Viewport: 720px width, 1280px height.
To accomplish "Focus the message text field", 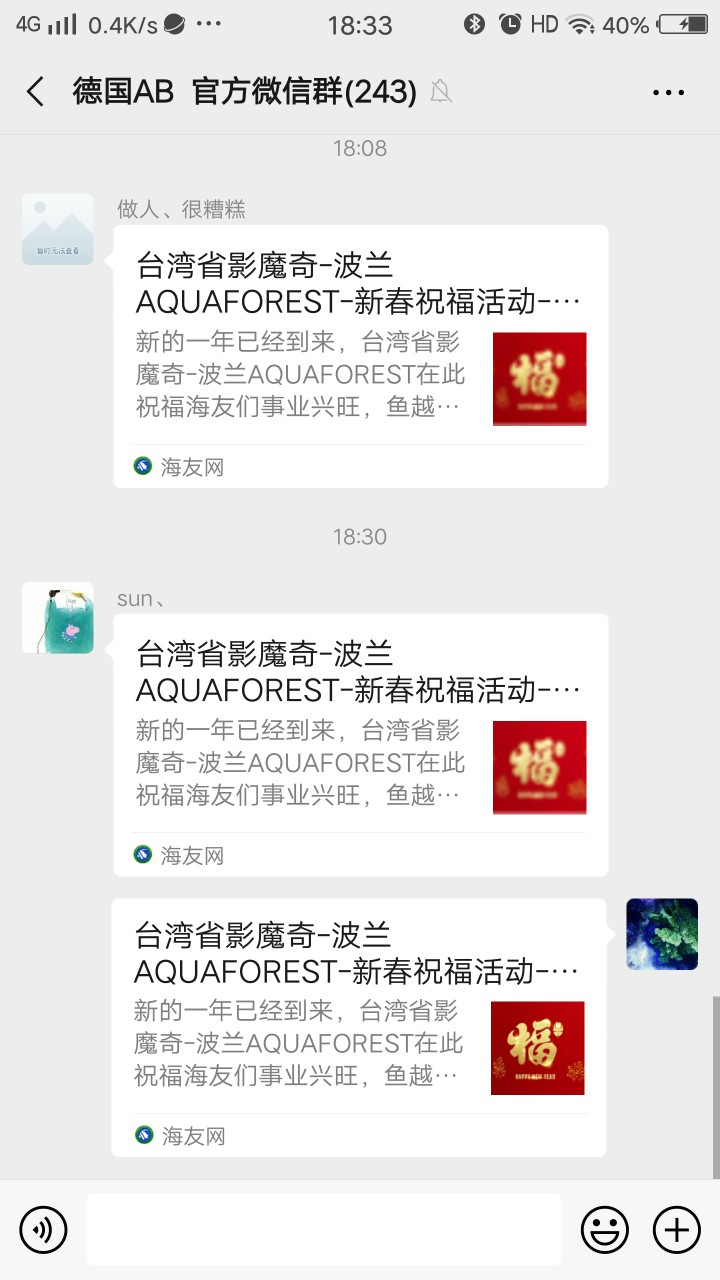I will click(x=323, y=1229).
